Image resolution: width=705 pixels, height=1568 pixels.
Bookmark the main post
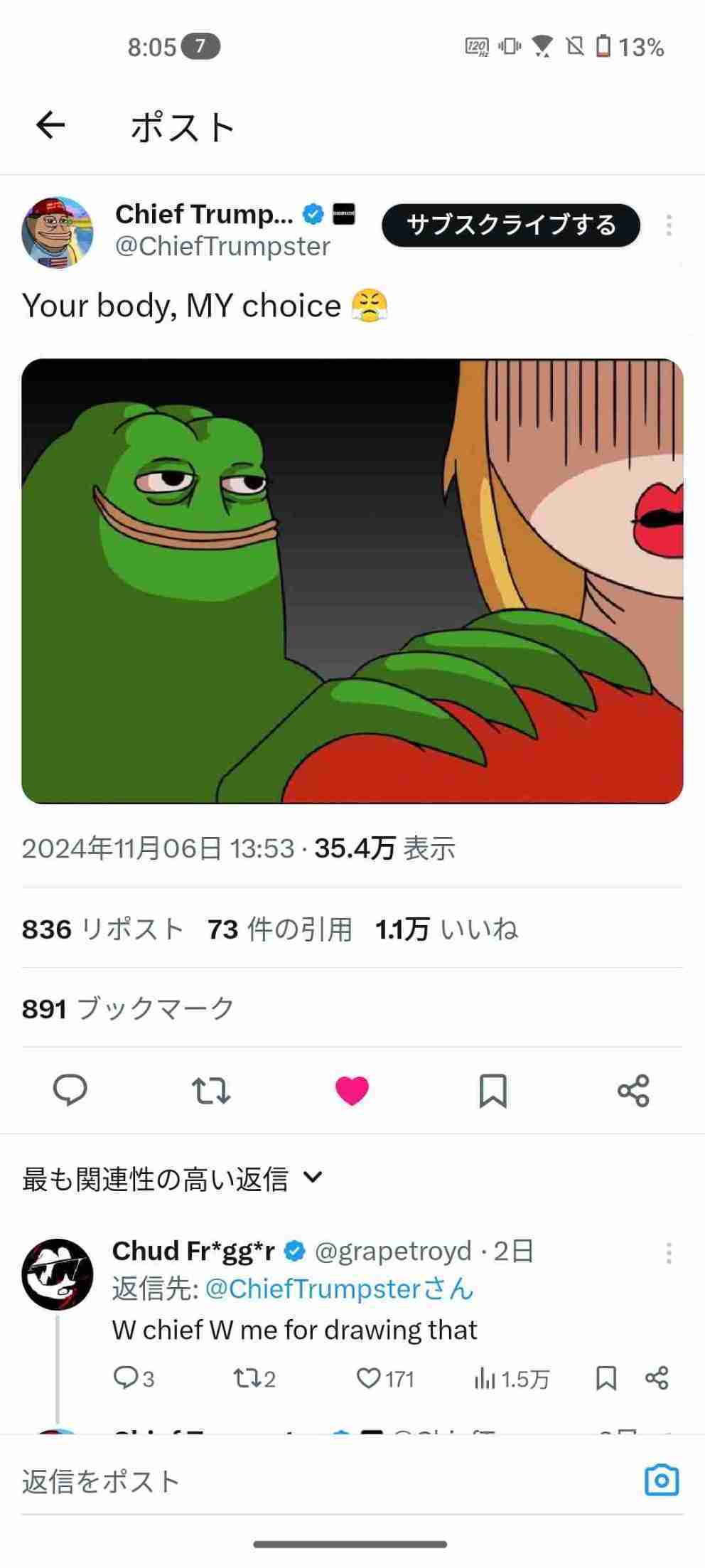(x=493, y=1090)
